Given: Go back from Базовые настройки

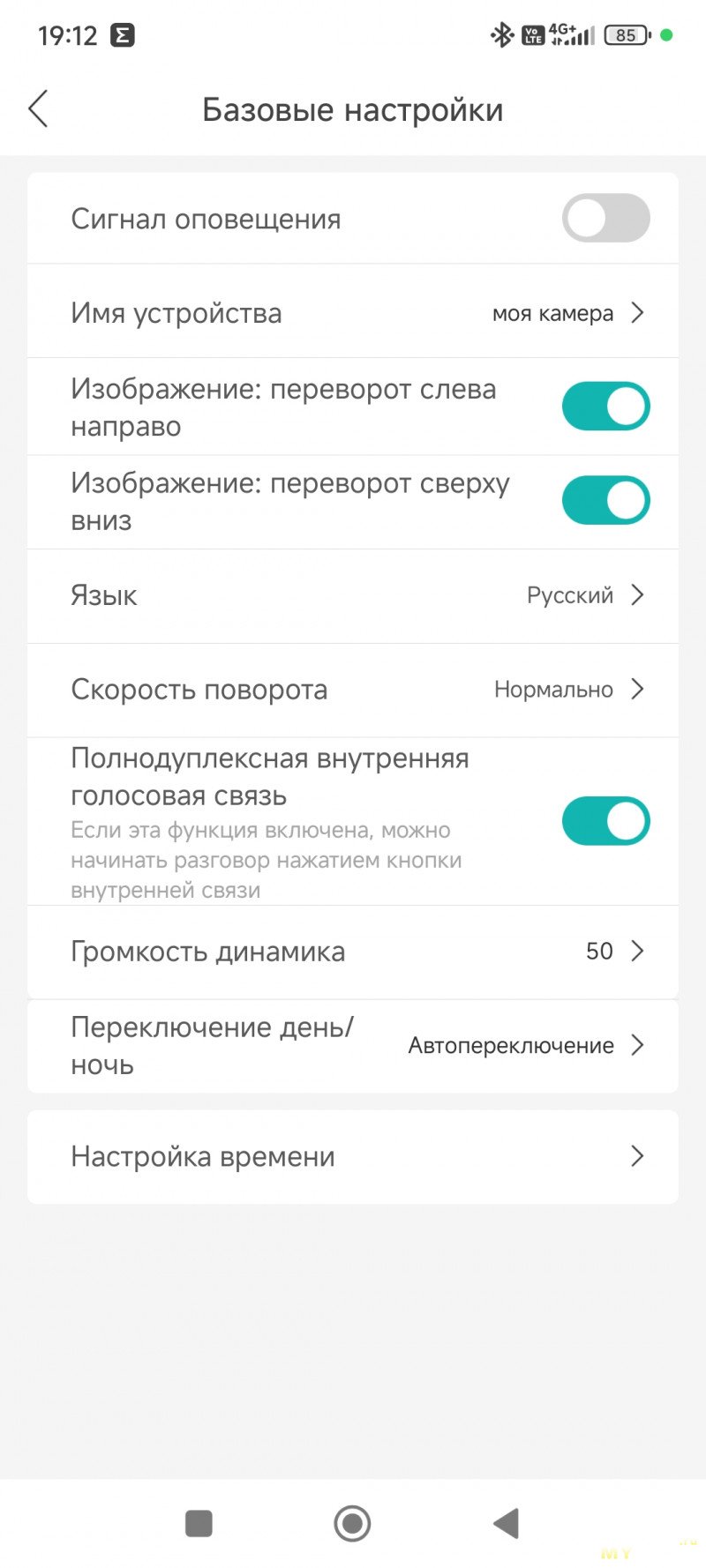Looking at the screenshot, I should pyautogui.click(x=38, y=109).
